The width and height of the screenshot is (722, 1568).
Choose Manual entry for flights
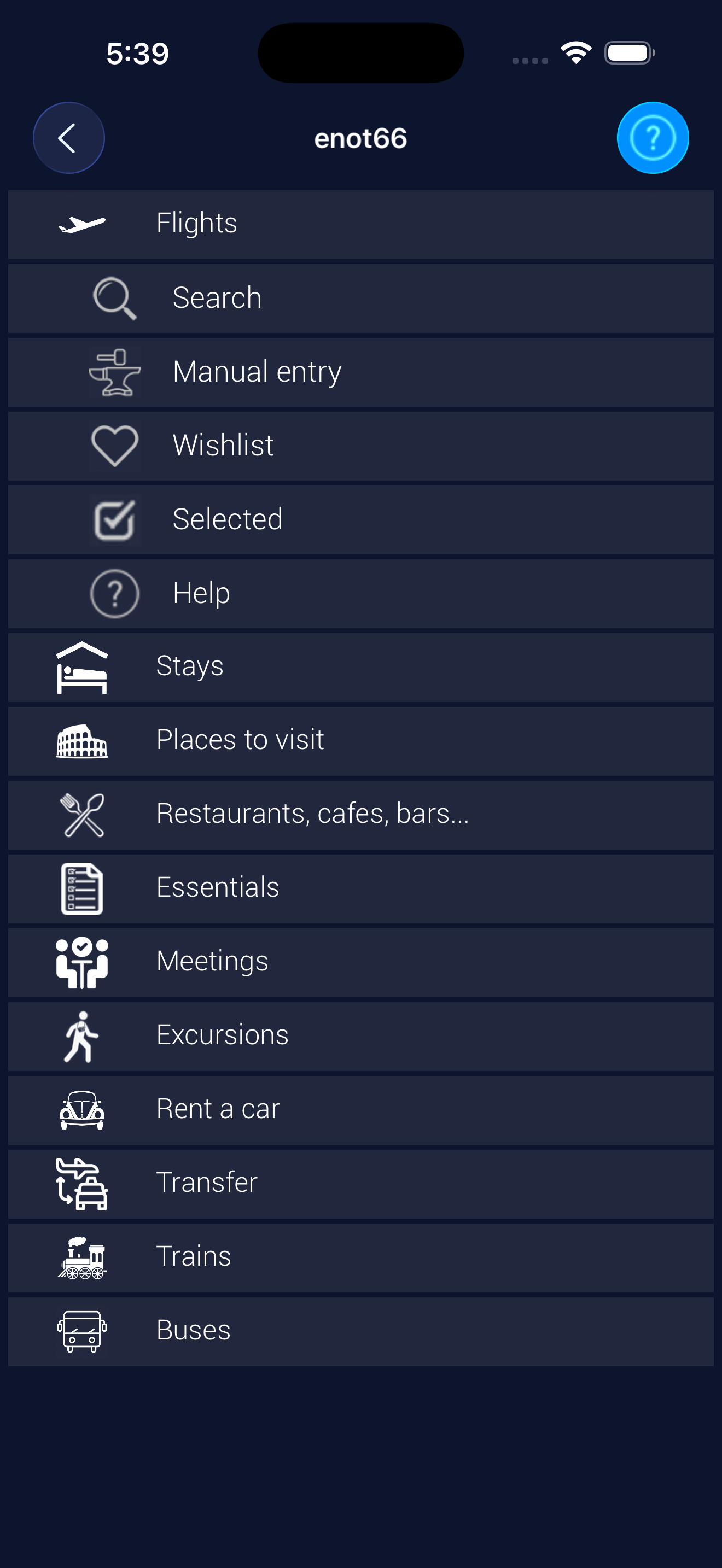click(x=360, y=372)
